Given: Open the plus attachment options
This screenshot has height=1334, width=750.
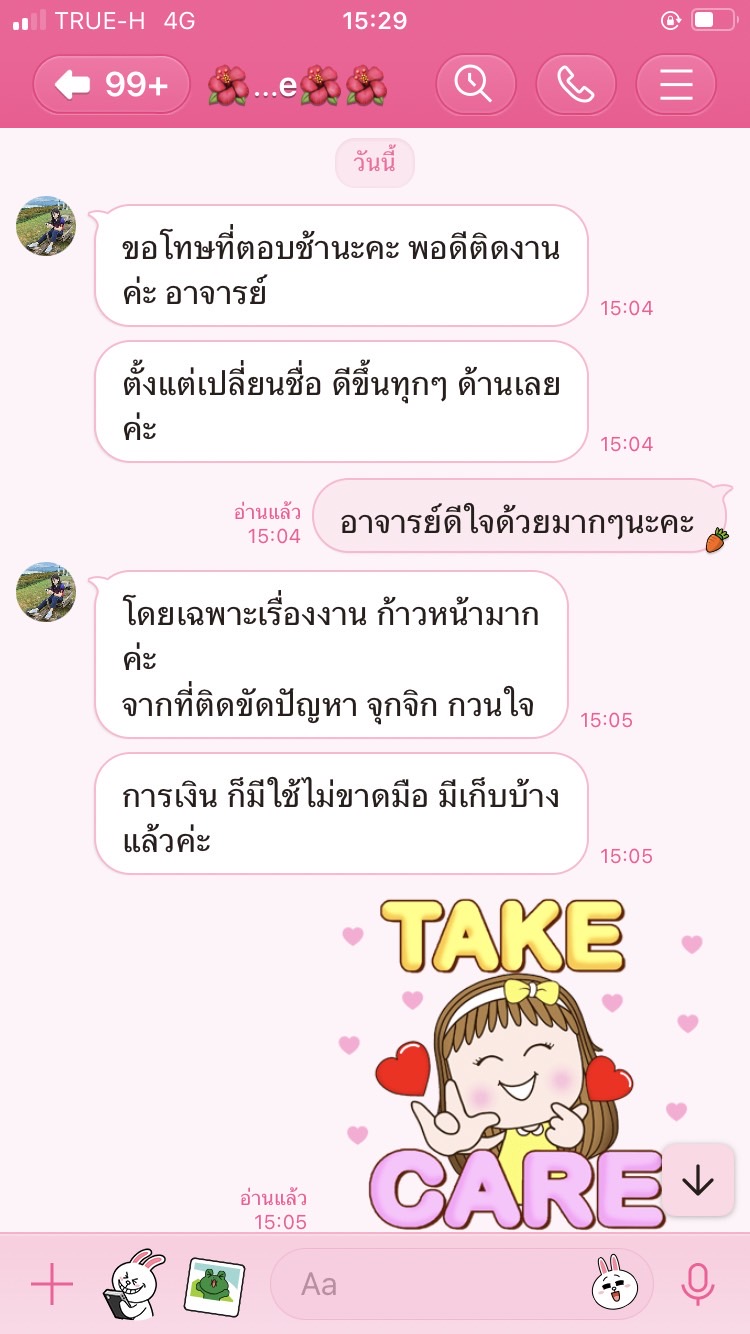Looking at the screenshot, I should pos(52,1284).
